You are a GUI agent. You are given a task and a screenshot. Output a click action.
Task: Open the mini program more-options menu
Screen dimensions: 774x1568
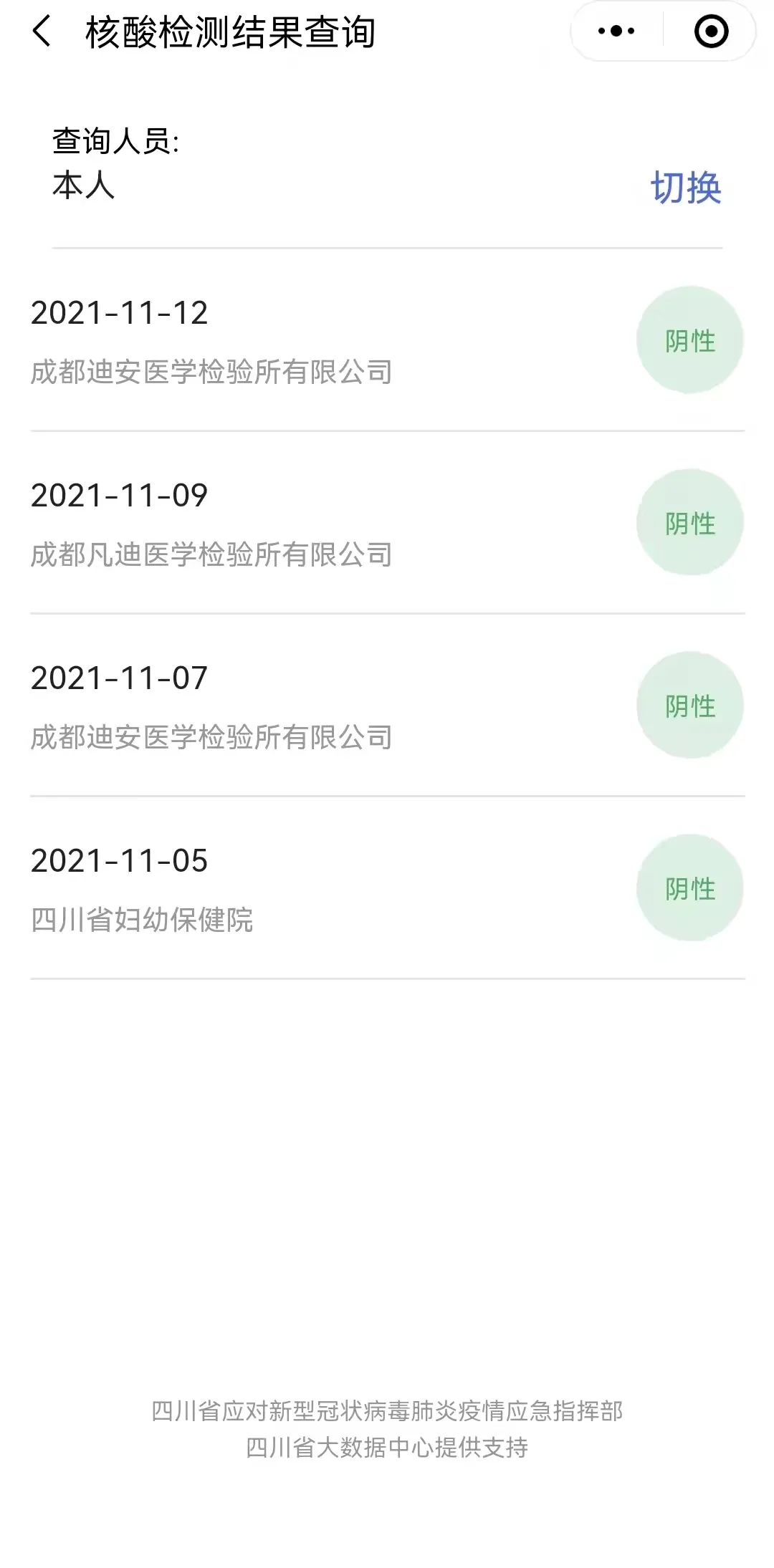click(x=616, y=32)
